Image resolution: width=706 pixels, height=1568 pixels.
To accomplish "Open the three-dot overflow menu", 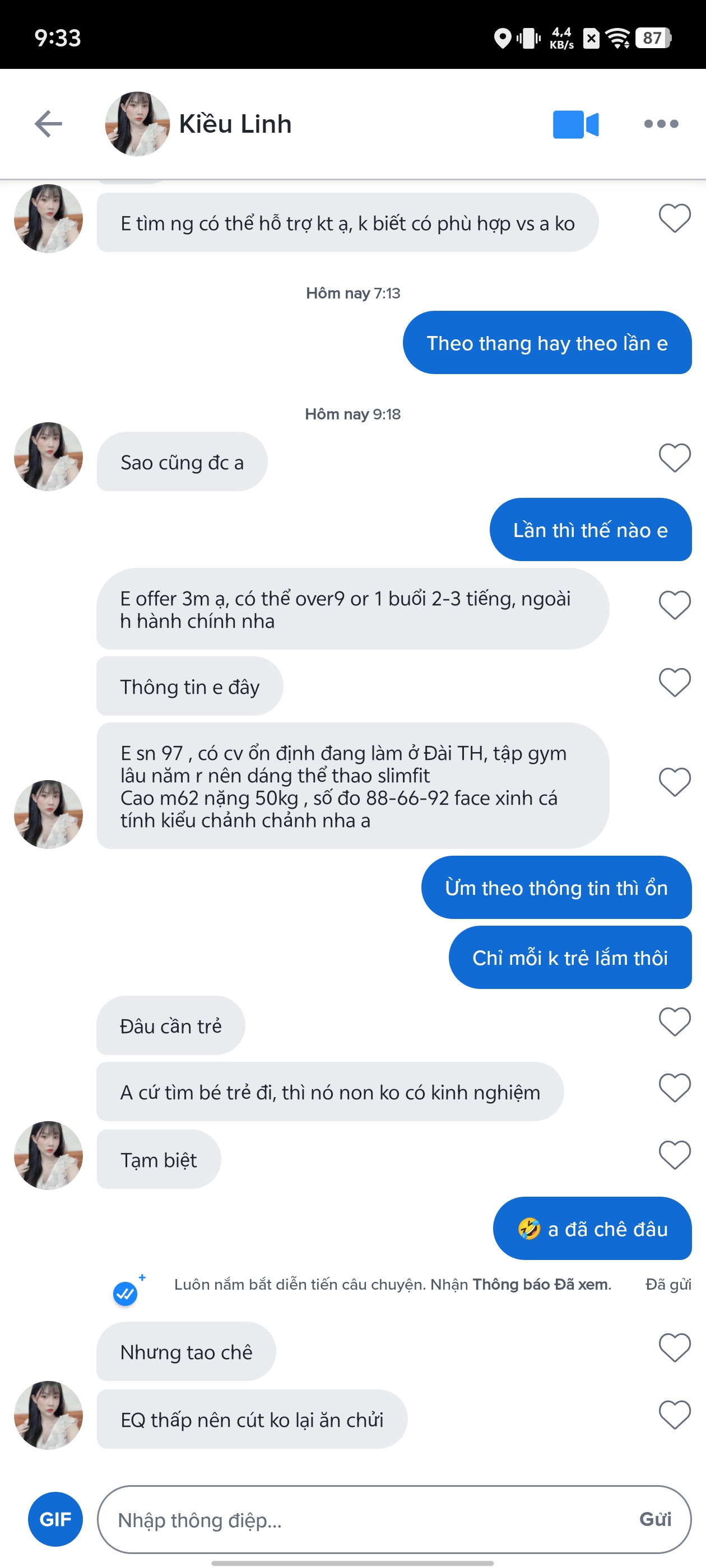I will tap(661, 124).
